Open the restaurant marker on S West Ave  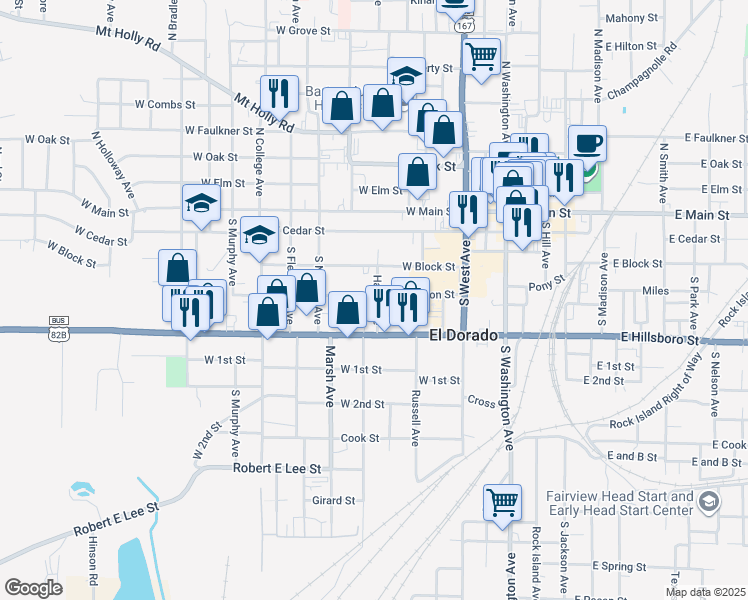(468, 210)
